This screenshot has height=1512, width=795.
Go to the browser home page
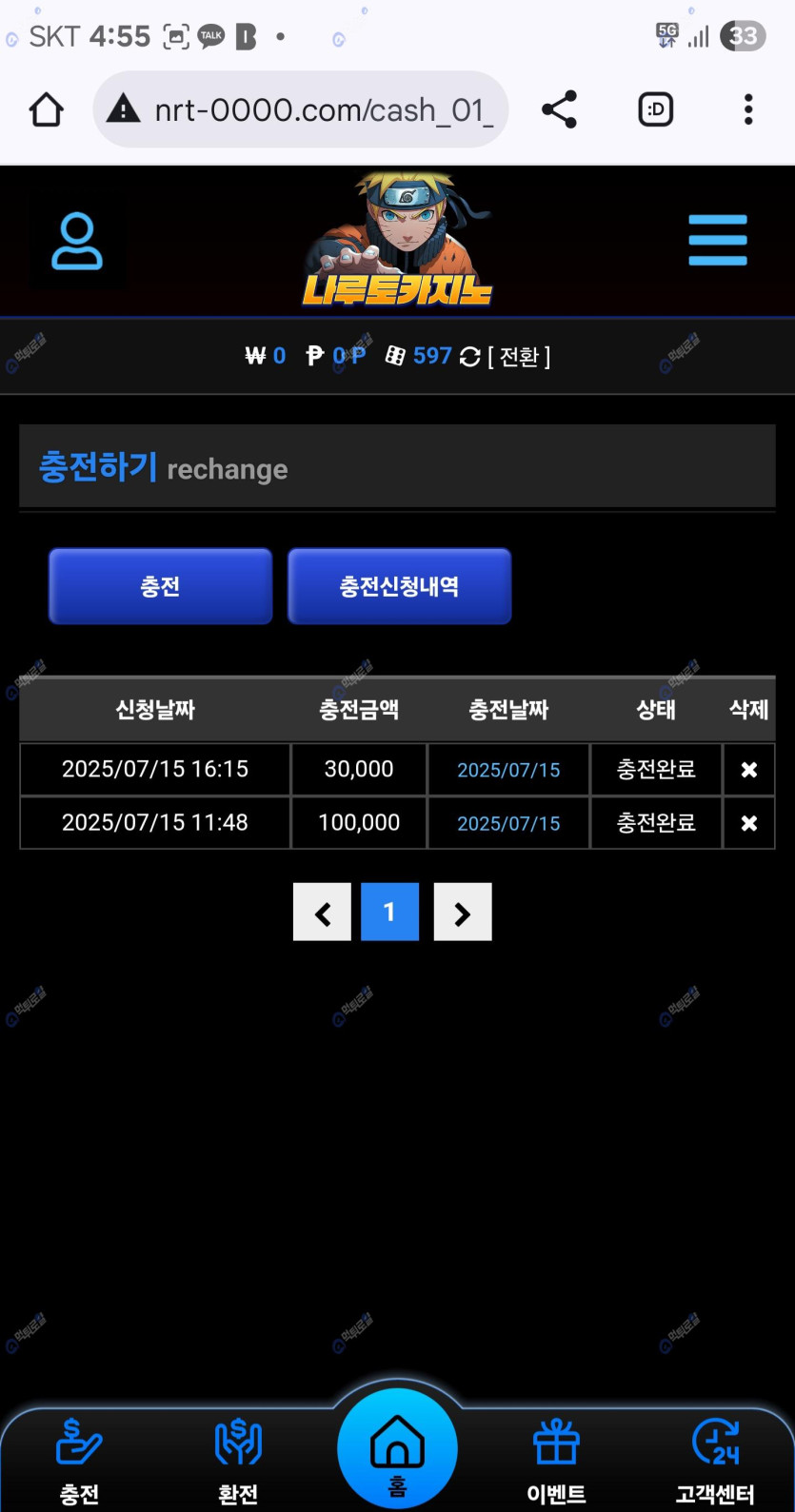point(46,110)
